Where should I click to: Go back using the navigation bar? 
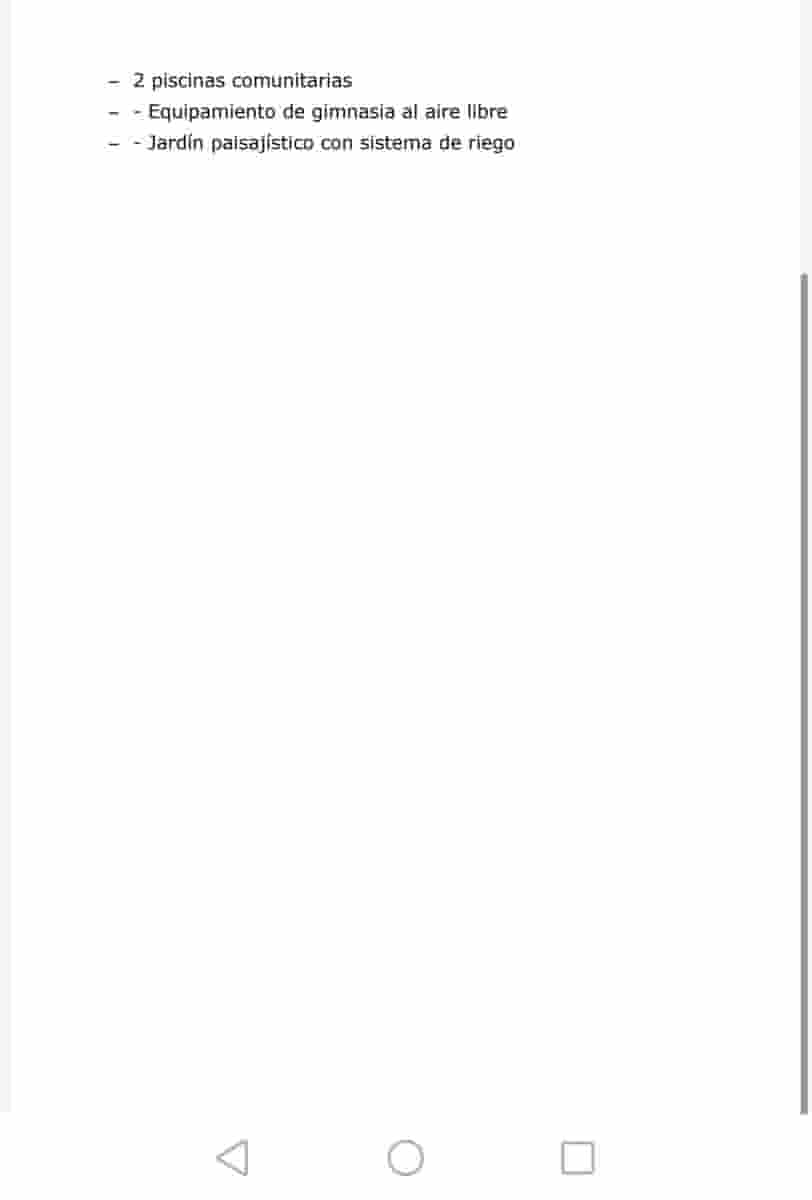click(x=232, y=1157)
